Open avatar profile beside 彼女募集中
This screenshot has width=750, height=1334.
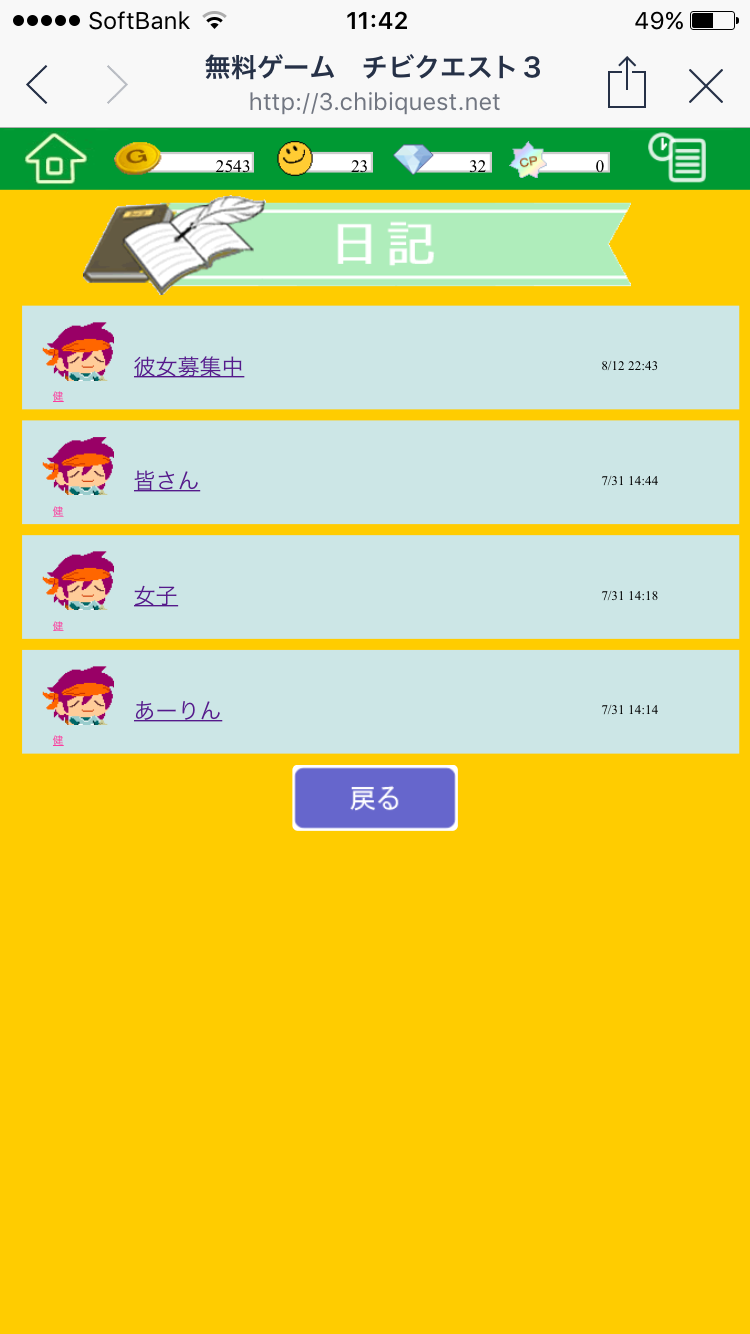[x=78, y=353]
